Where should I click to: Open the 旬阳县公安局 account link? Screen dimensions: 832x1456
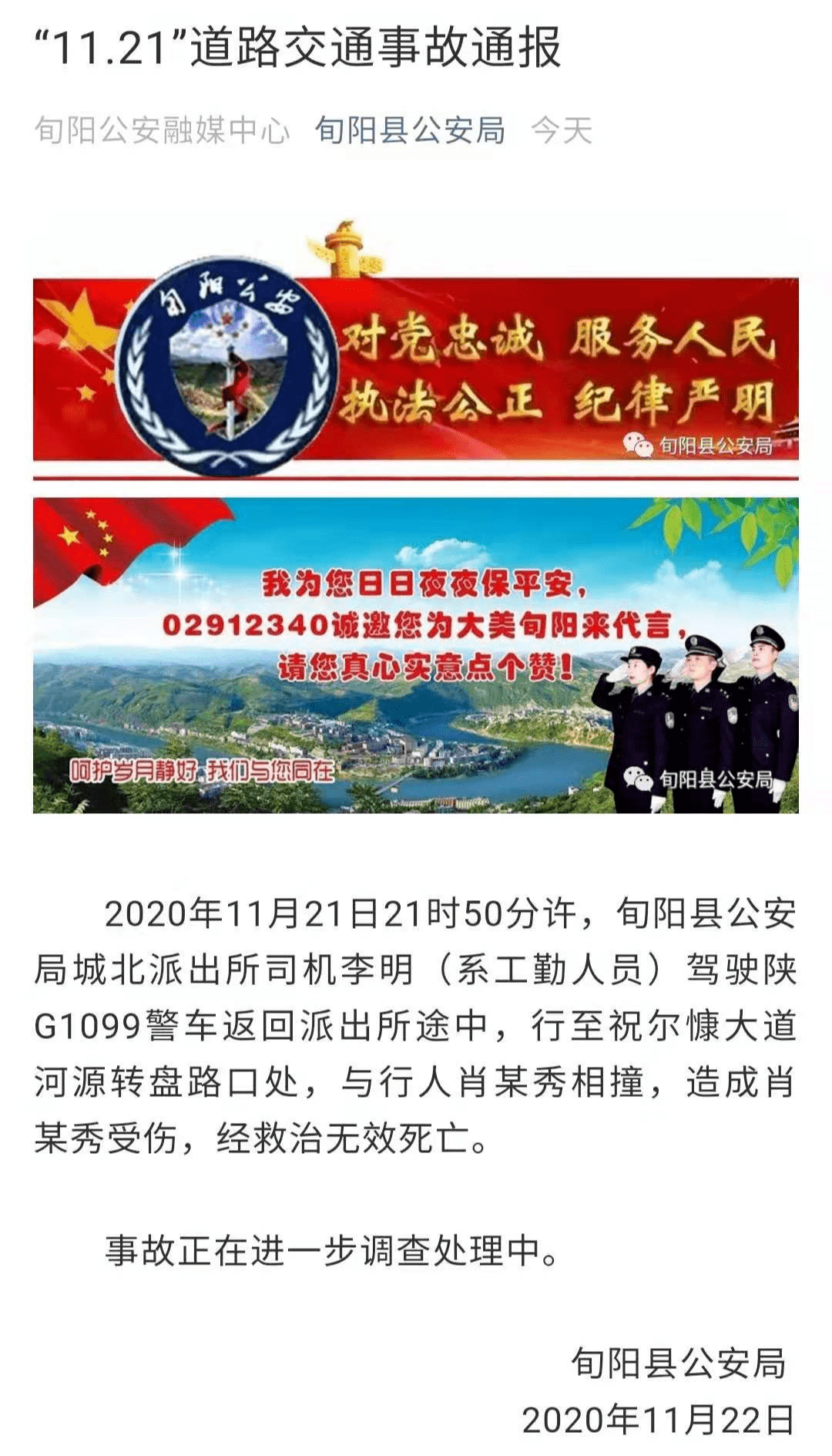(410, 130)
